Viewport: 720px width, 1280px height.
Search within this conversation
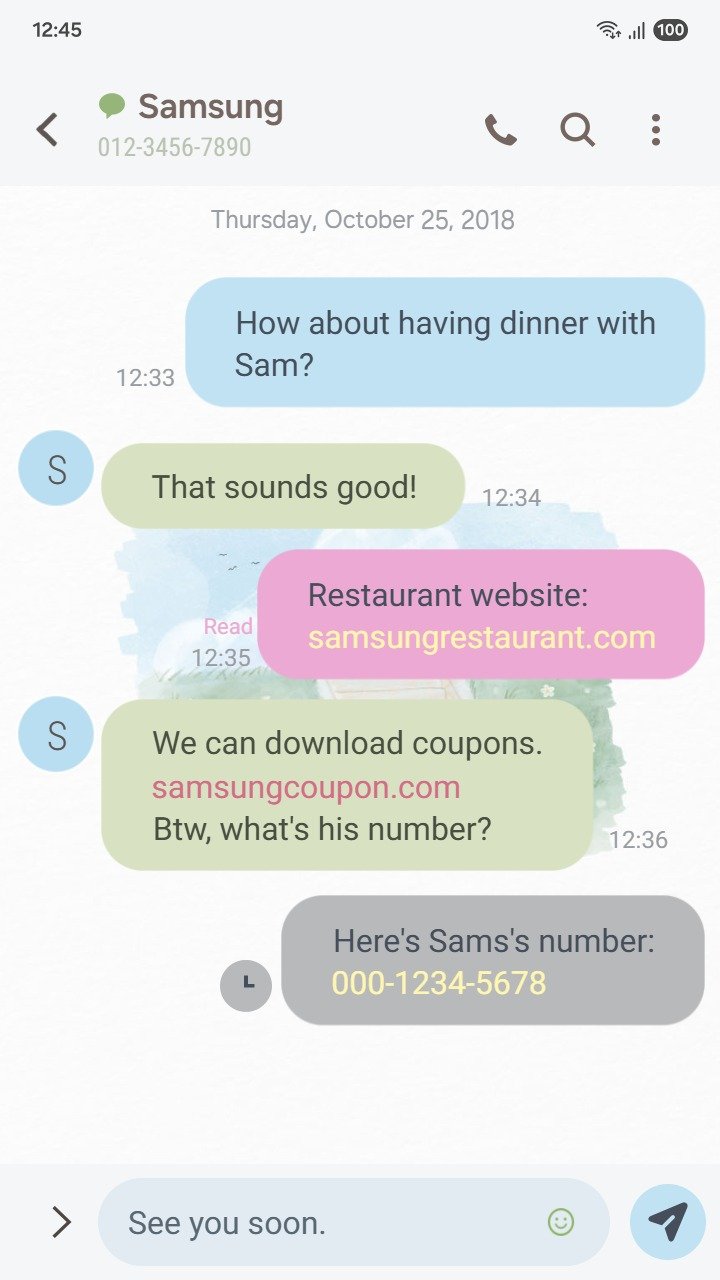577,130
